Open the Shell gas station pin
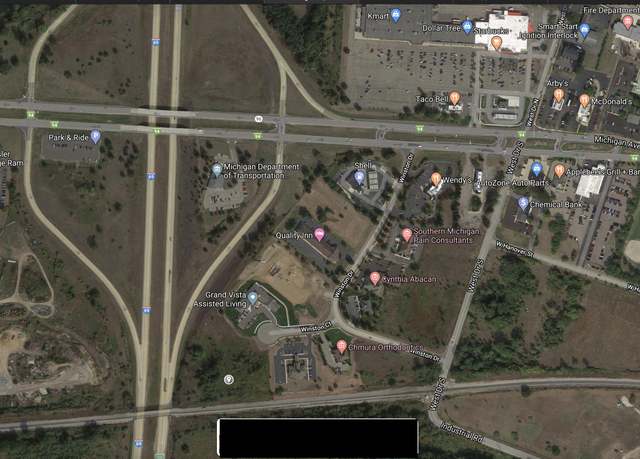This screenshot has height=459, width=640. coord(360,178)
